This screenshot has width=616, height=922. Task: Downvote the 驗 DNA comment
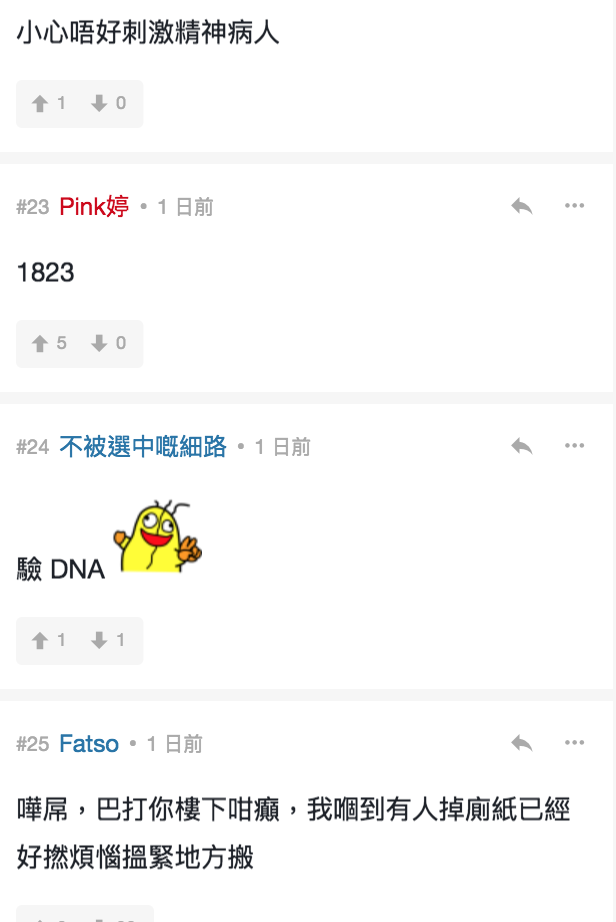tap(108, 641)
